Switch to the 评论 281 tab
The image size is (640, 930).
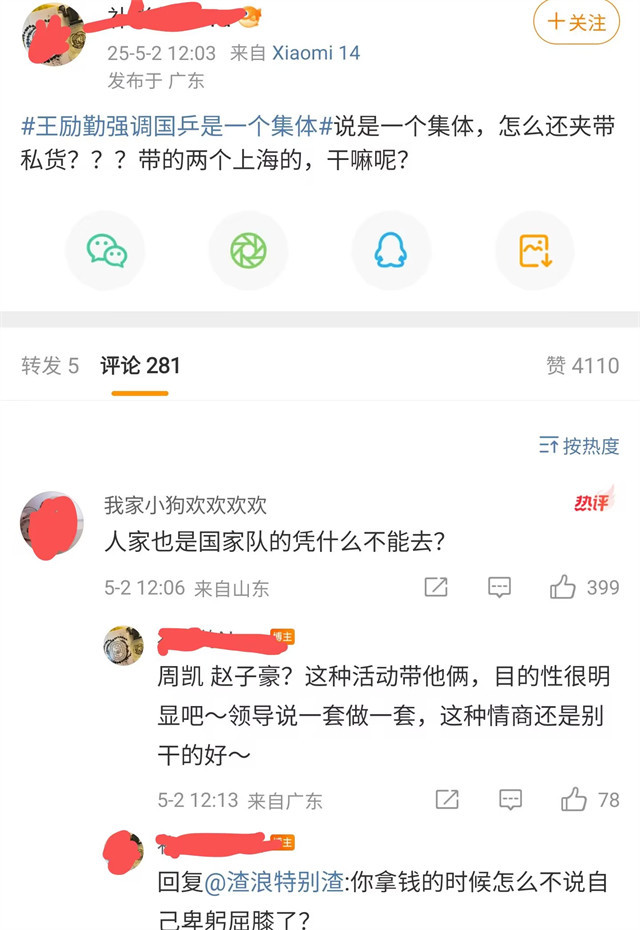(140, 366)
